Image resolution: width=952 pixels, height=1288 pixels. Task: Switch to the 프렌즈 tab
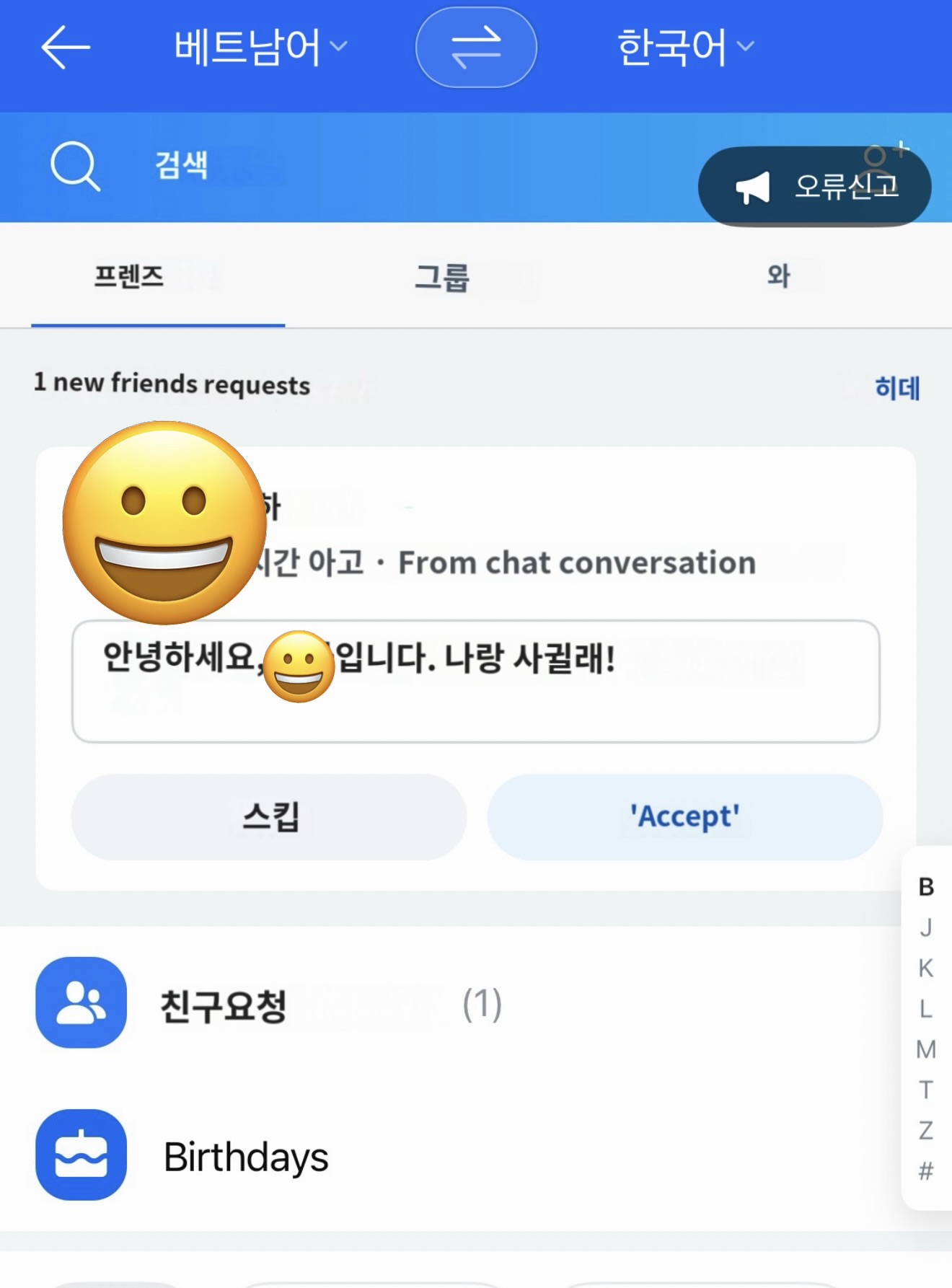130,276
